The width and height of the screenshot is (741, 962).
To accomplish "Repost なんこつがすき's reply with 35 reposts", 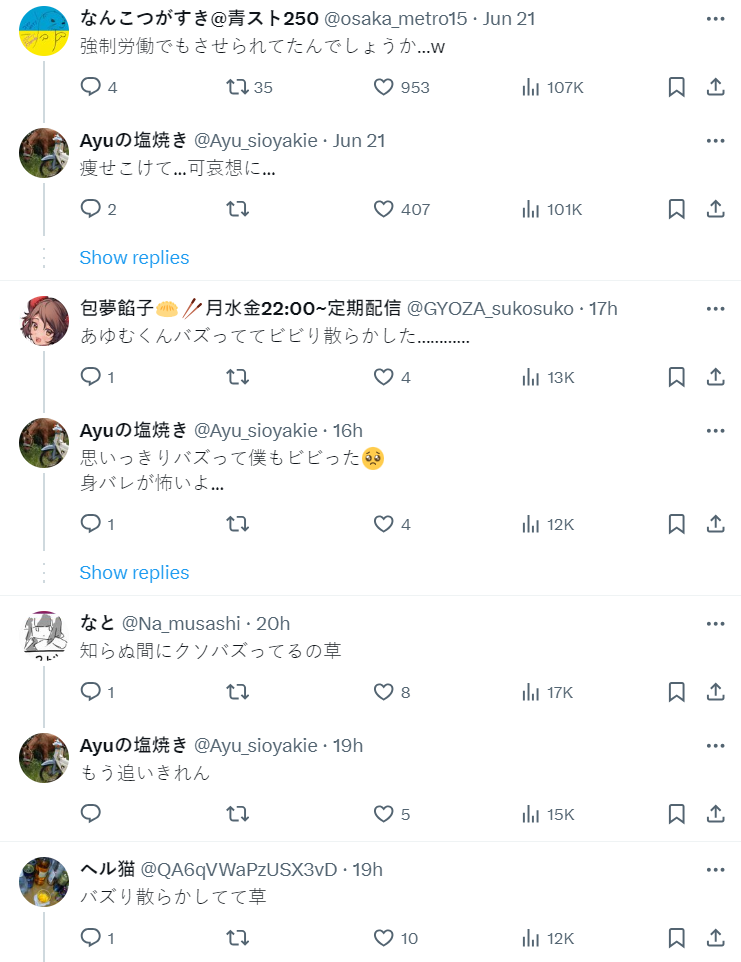I will point(237,87).
